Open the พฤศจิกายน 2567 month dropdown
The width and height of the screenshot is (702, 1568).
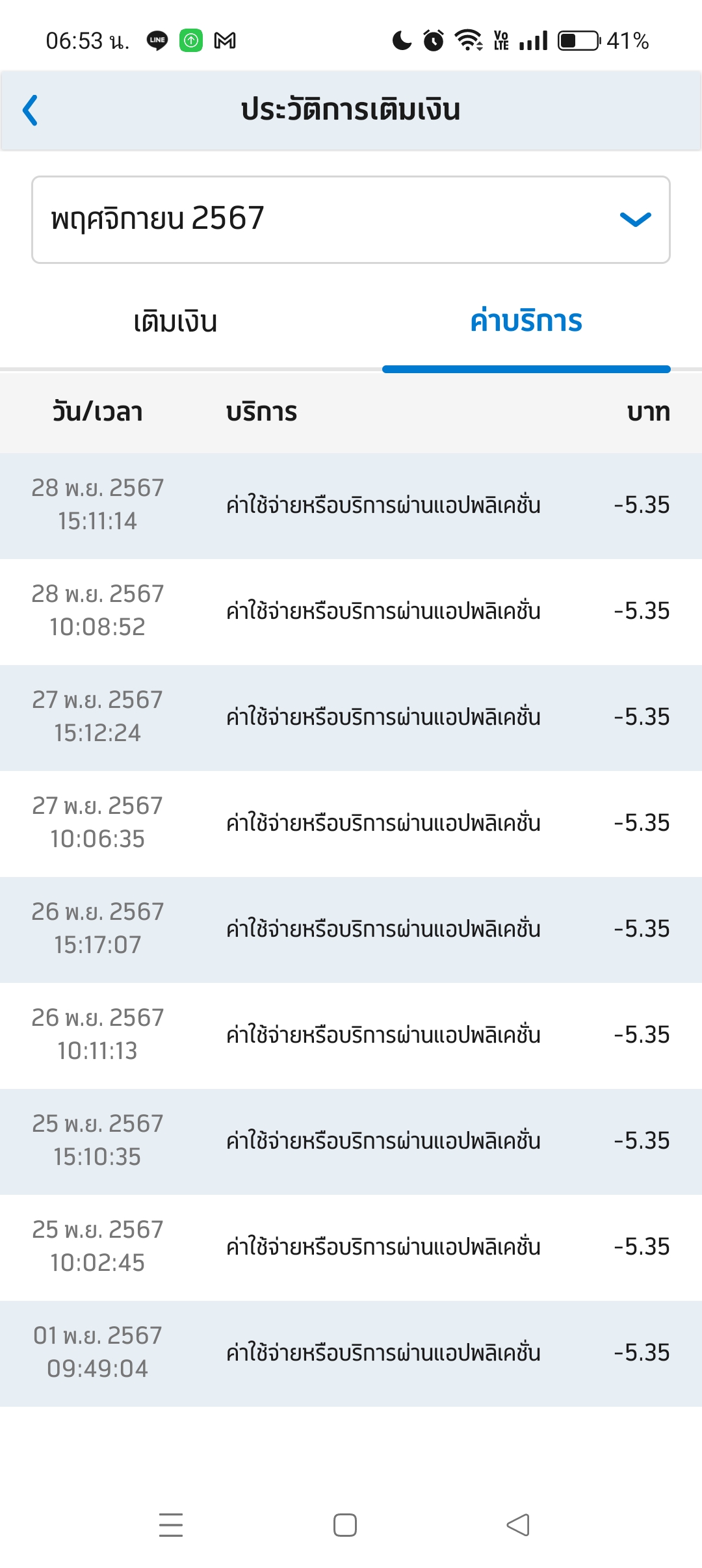351,220
